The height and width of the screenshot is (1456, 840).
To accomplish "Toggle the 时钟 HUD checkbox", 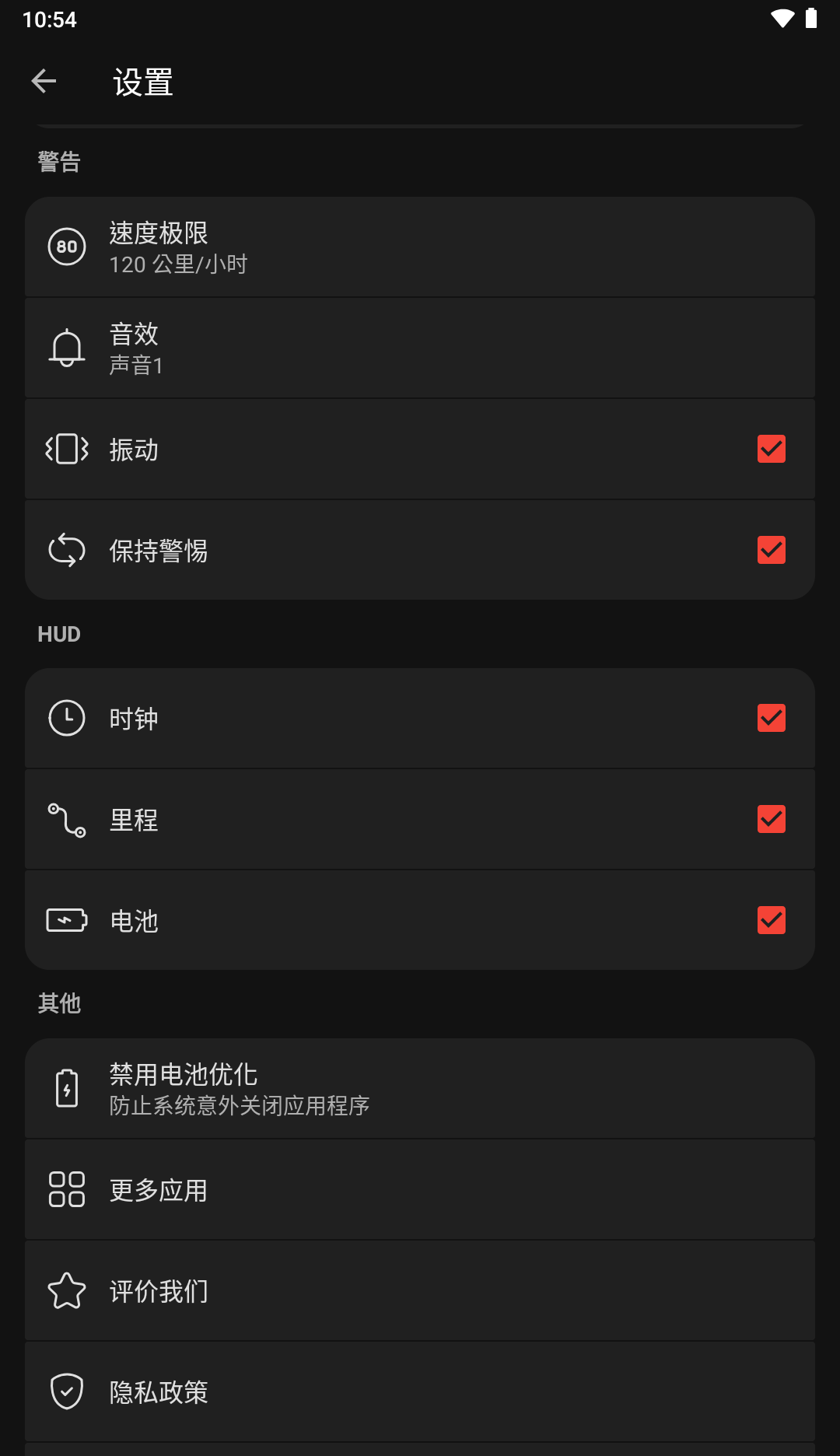I will coord(771,719).
